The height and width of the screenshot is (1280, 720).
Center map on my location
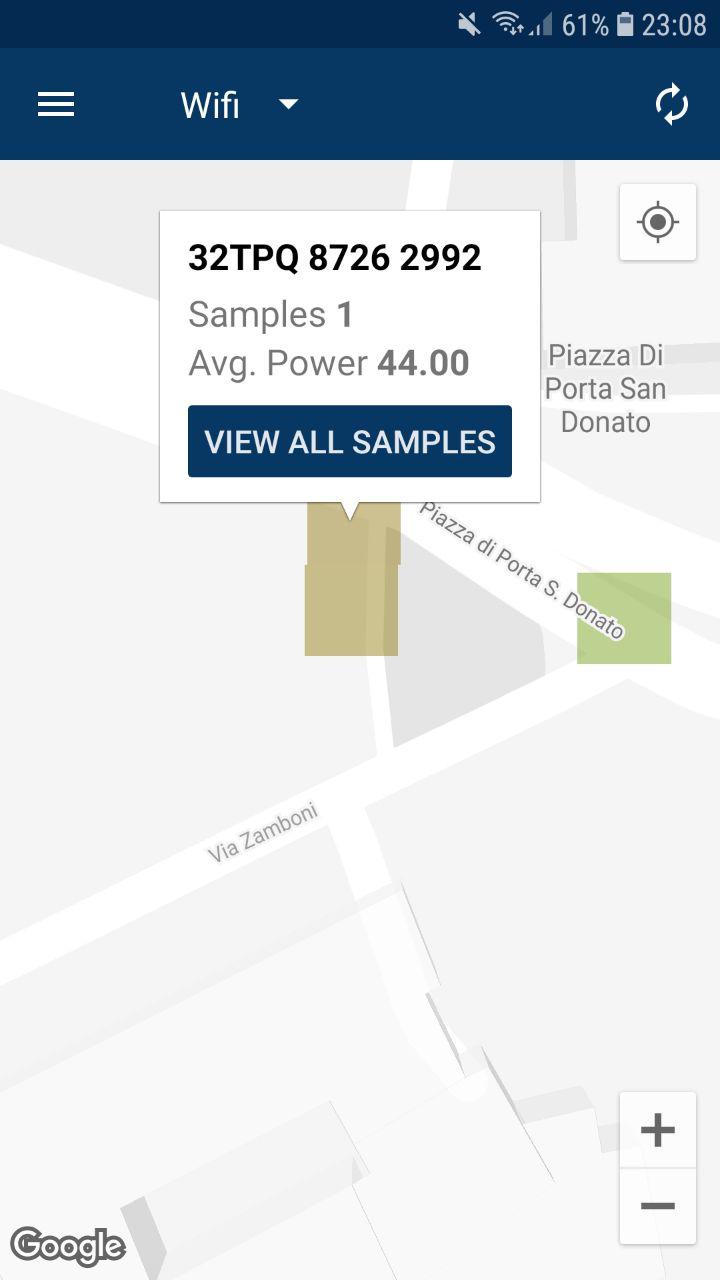(x=658, y=222)
